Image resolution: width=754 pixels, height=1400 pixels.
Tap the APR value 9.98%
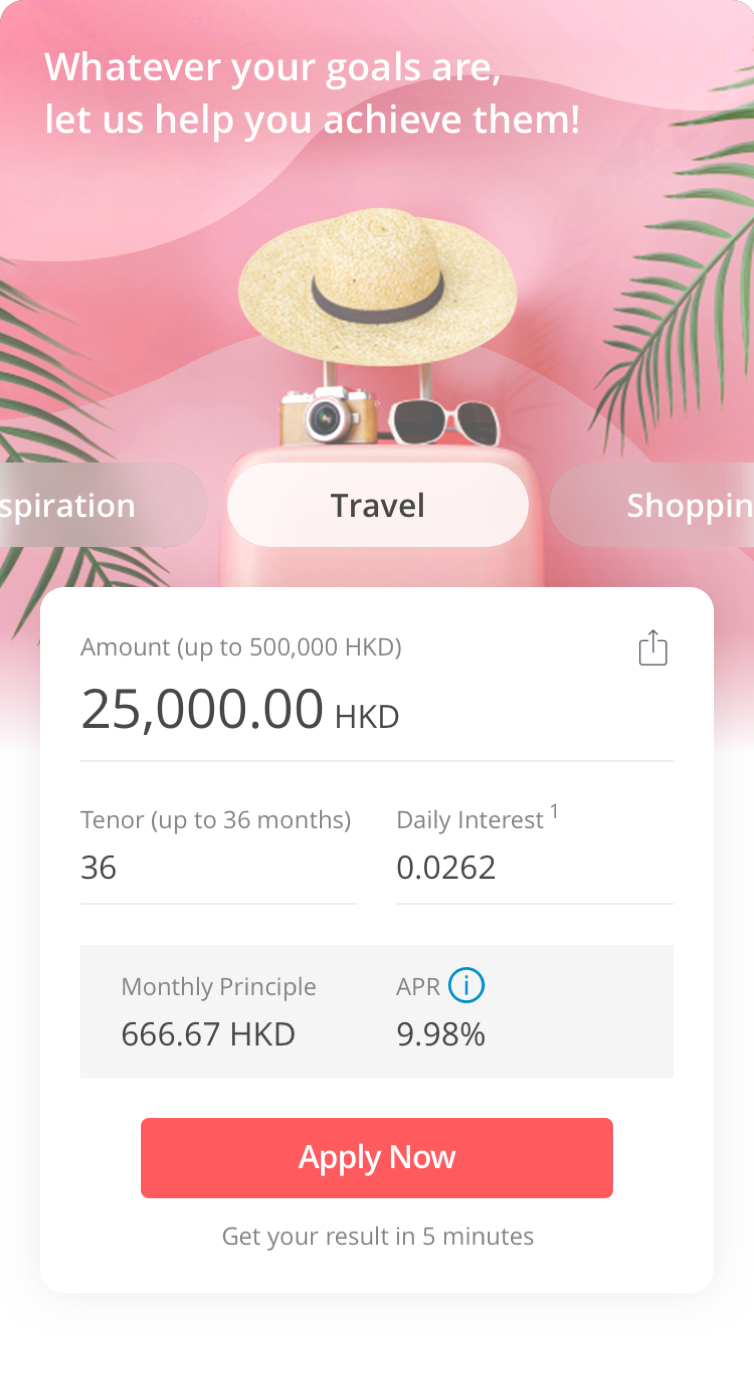click(440, 1034)
